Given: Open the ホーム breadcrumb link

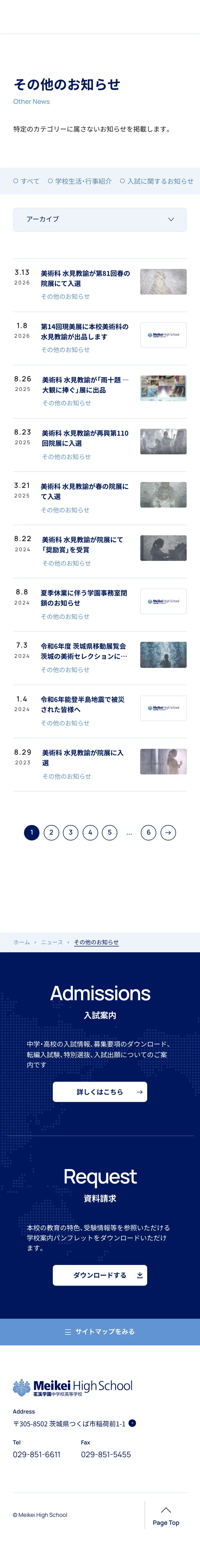Looking at the screenshot, I should click(21, 942).
